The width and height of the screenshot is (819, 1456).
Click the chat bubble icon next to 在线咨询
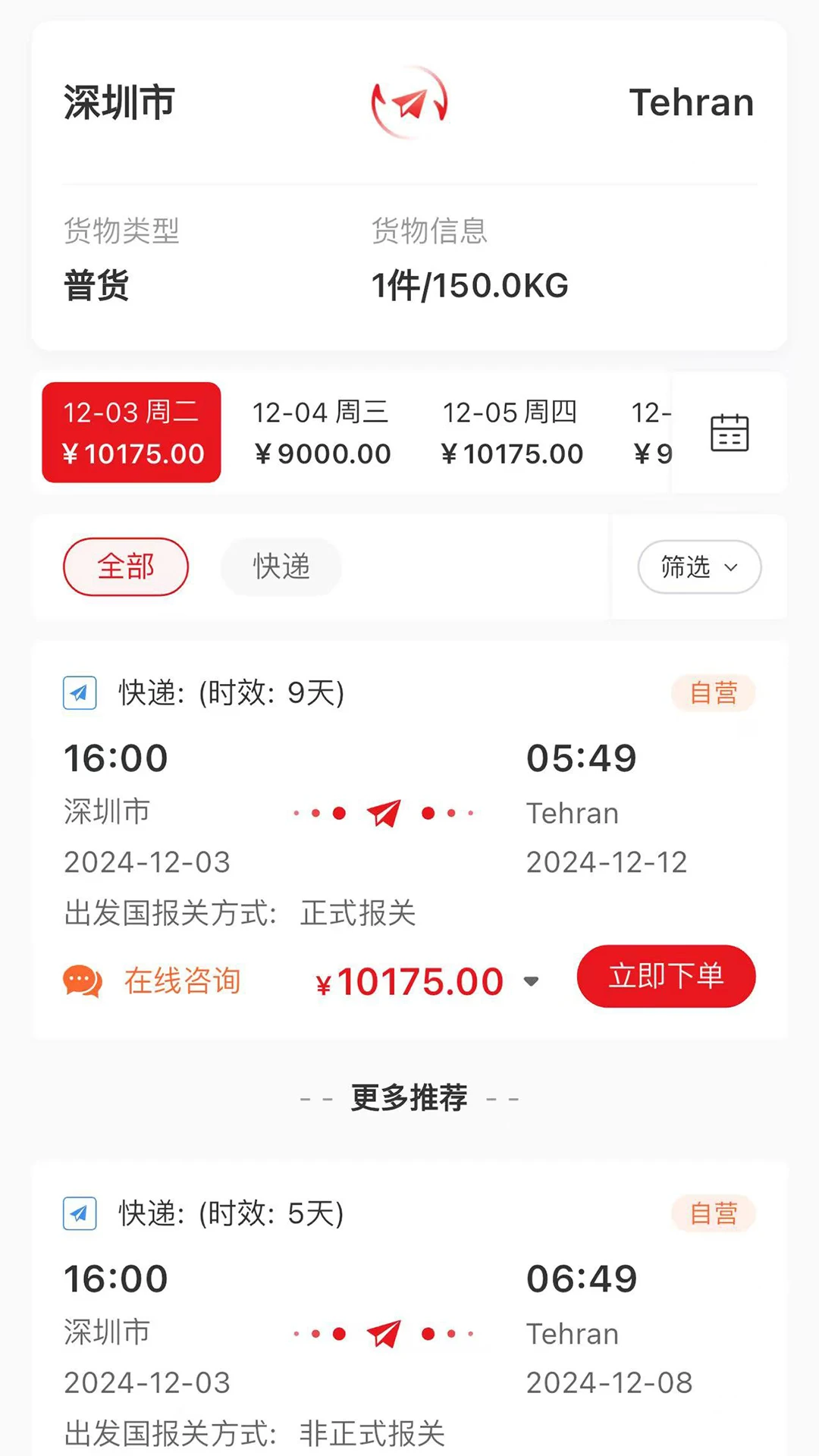[81, 980]
